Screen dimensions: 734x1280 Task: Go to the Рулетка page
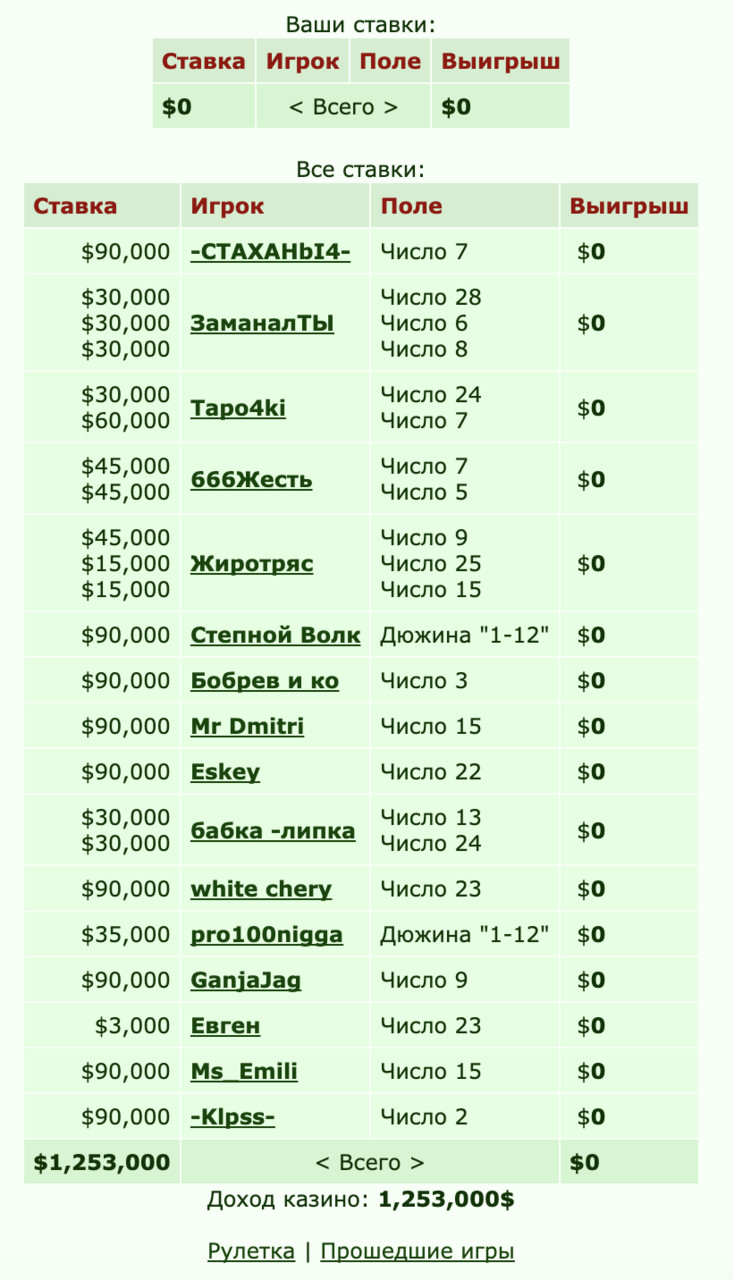[251, 1251]
